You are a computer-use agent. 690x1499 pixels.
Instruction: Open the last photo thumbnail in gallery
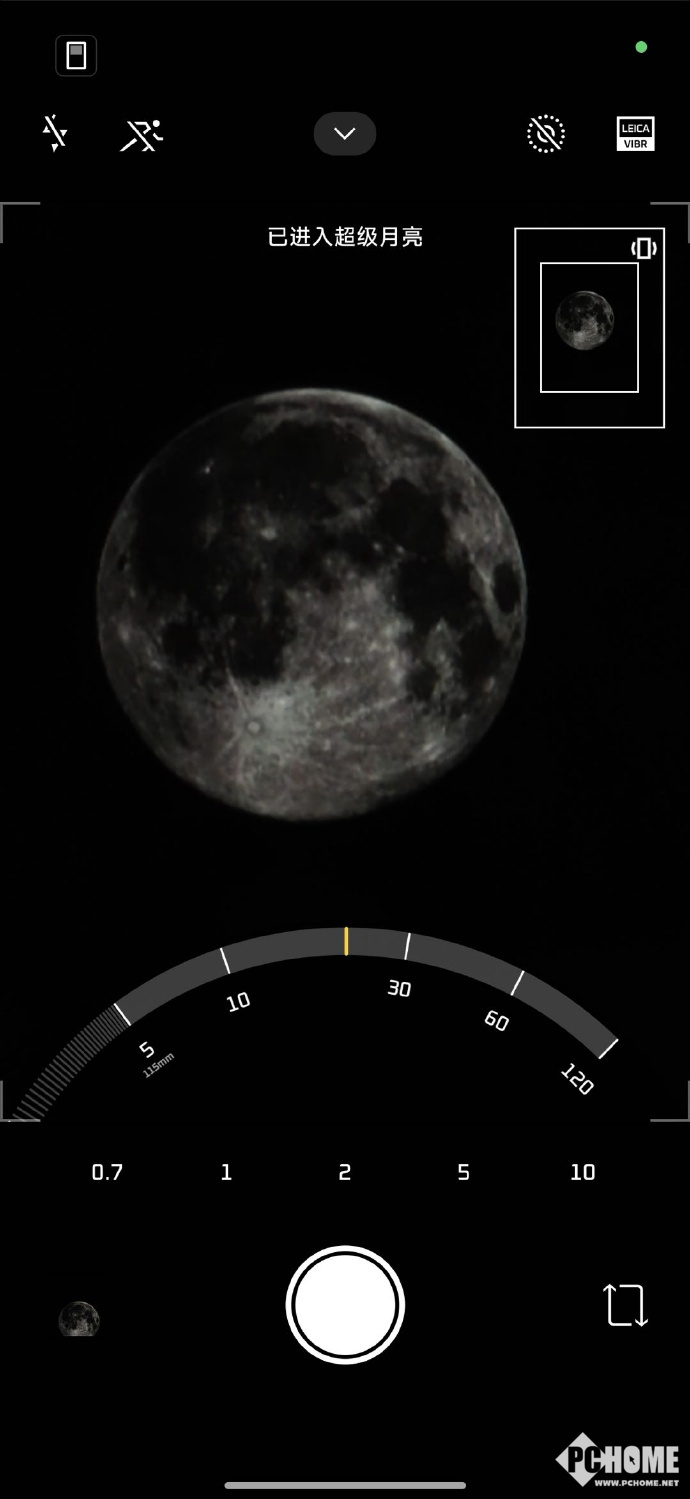tap(79, 1318)
